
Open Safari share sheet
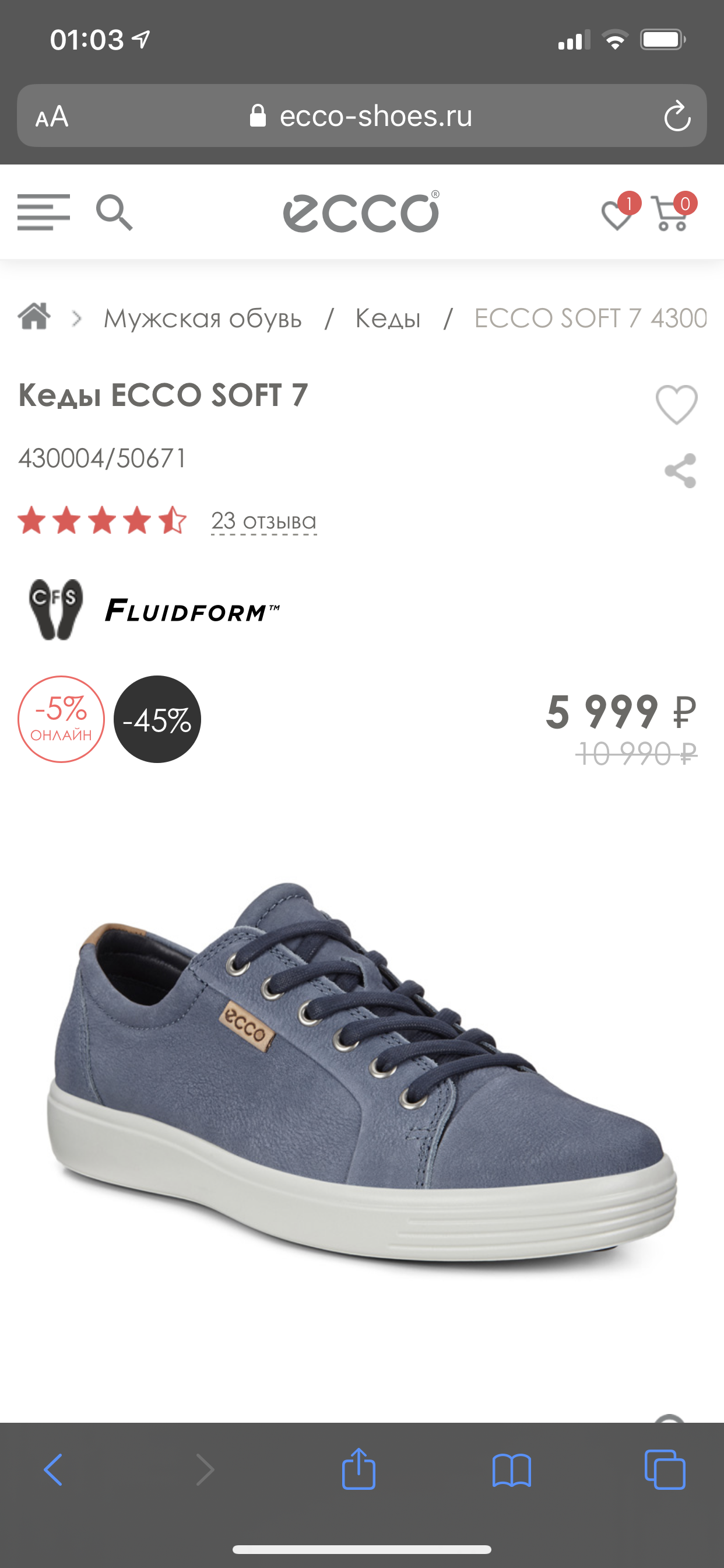coord(359,1469)
